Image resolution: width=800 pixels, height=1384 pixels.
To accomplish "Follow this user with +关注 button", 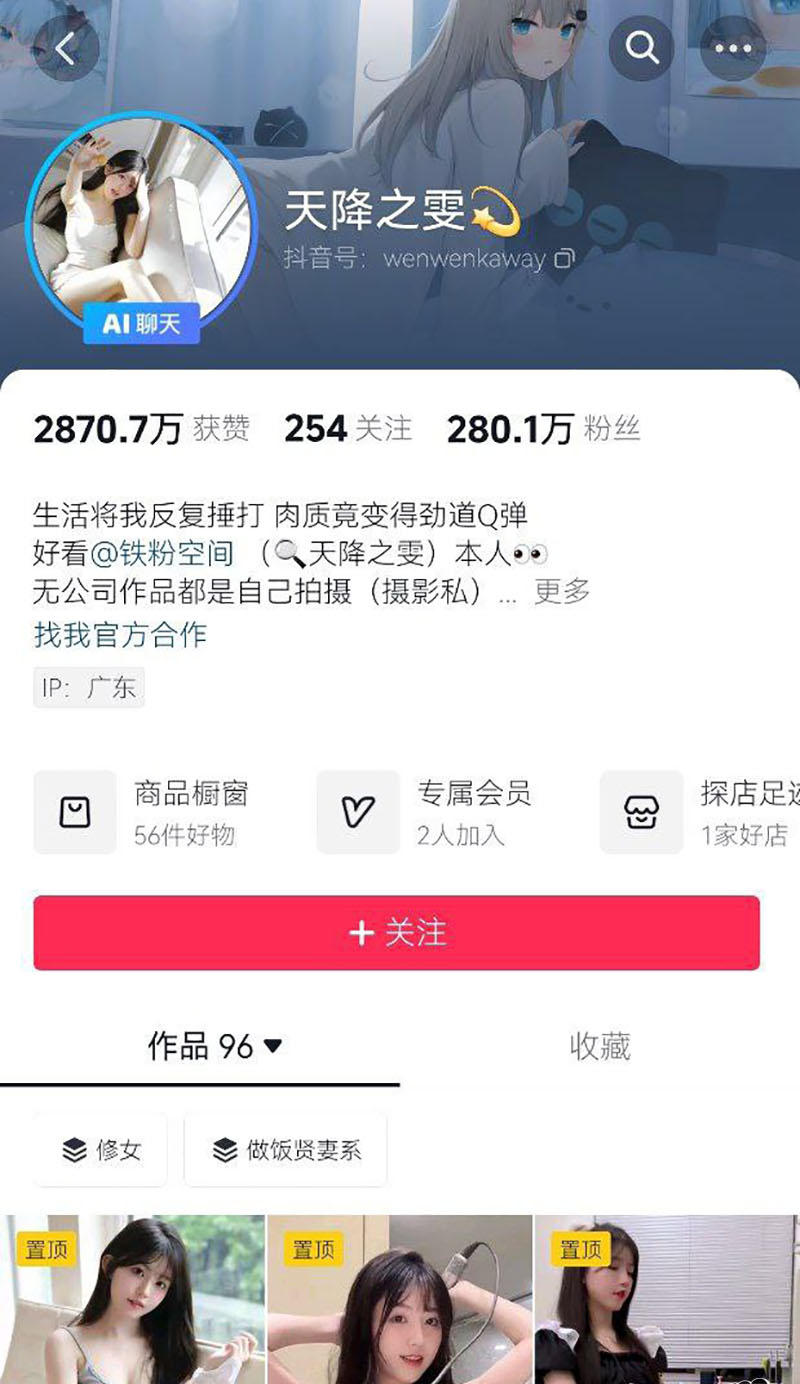I will (396, 932).
